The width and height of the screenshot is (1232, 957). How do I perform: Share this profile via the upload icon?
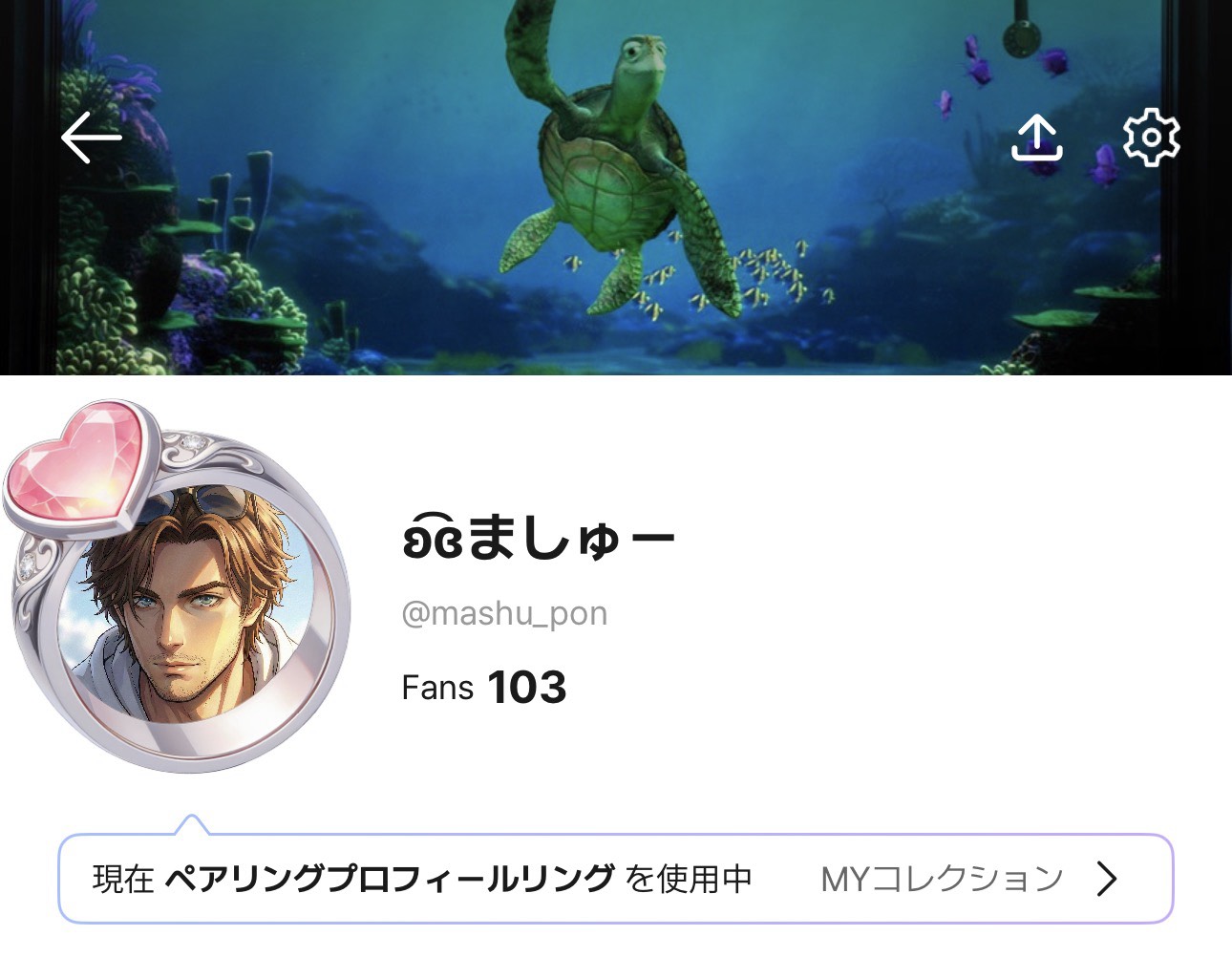[x=1036, y=138]
